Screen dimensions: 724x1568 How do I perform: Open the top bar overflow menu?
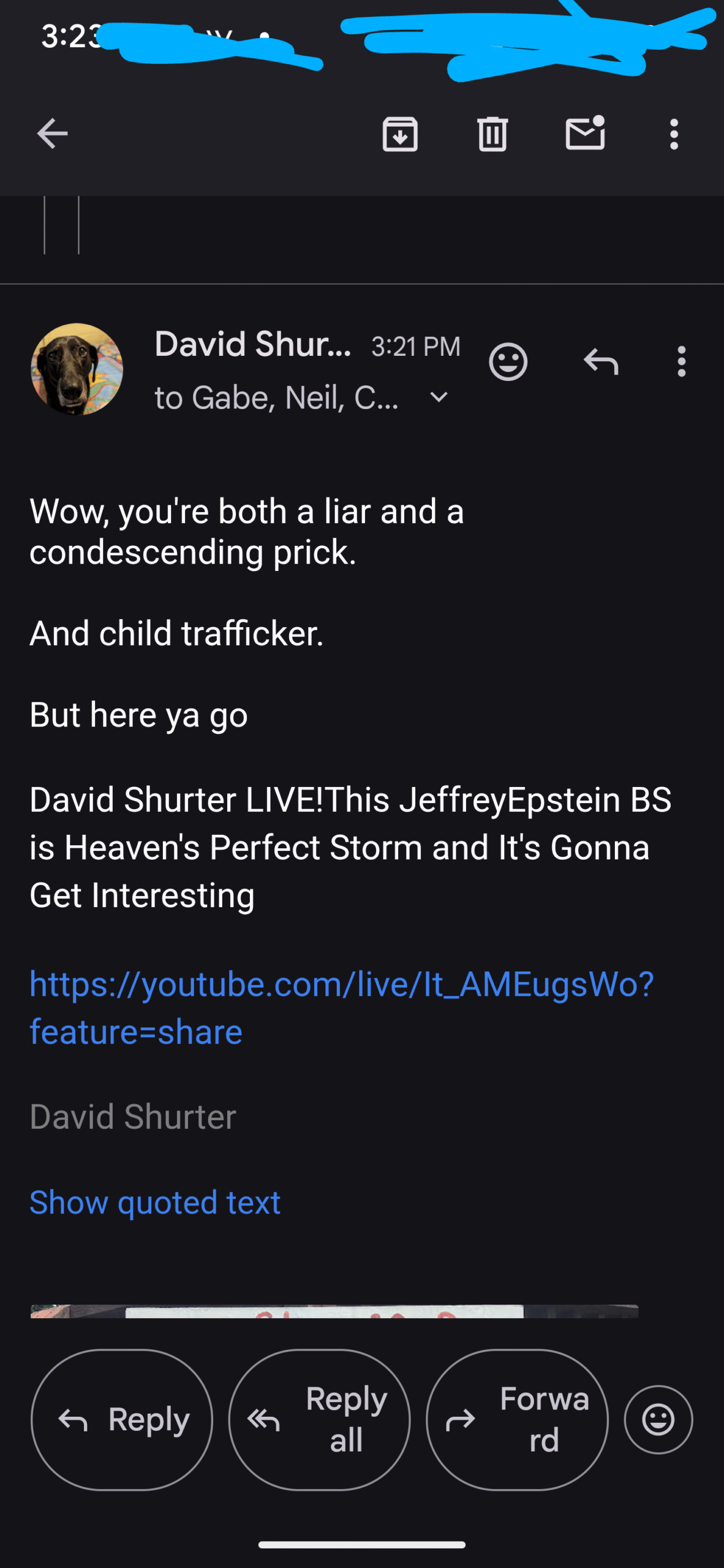pos(674,134)
